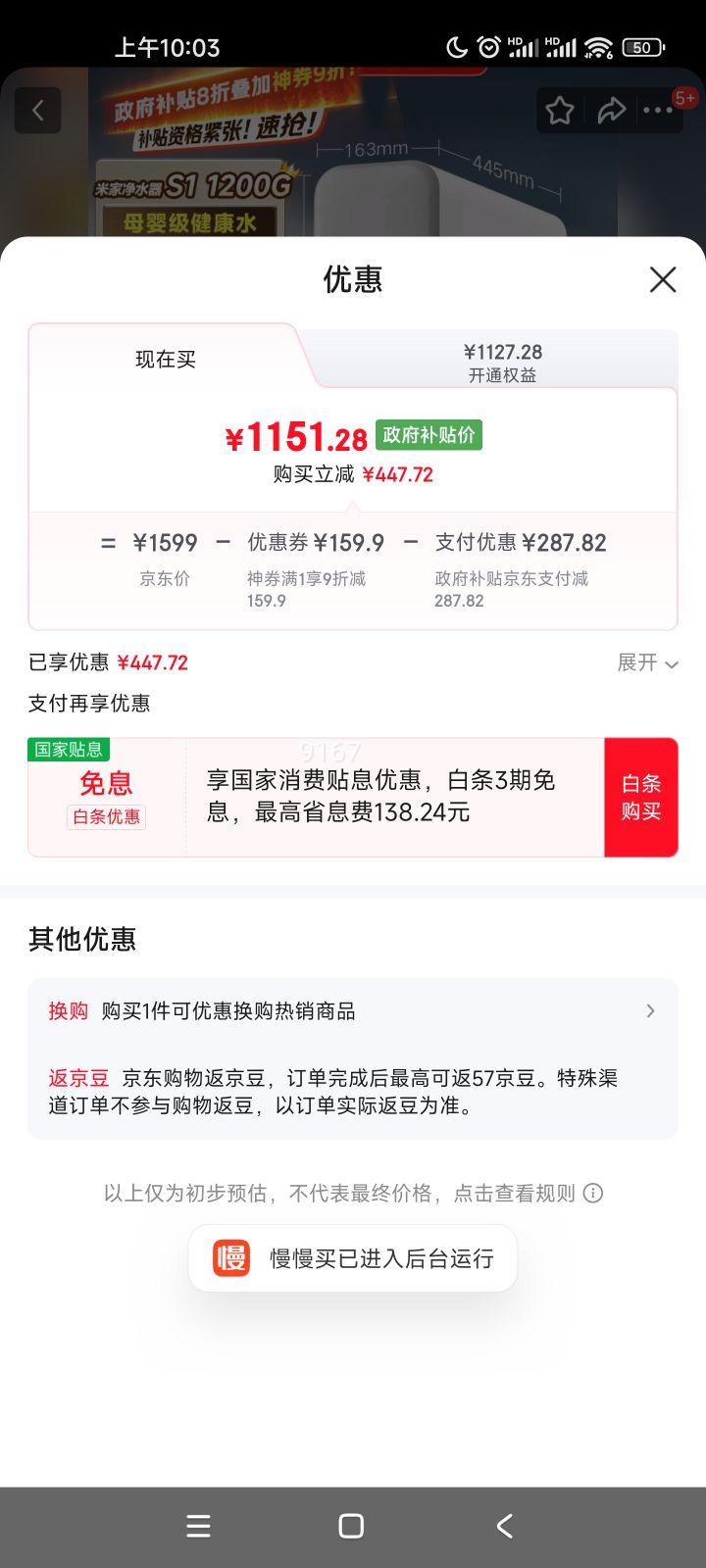Expand the 已享优惠 details with 展开
The height and width of the screenshot is (1568, 706).
[x=647, y=663]
